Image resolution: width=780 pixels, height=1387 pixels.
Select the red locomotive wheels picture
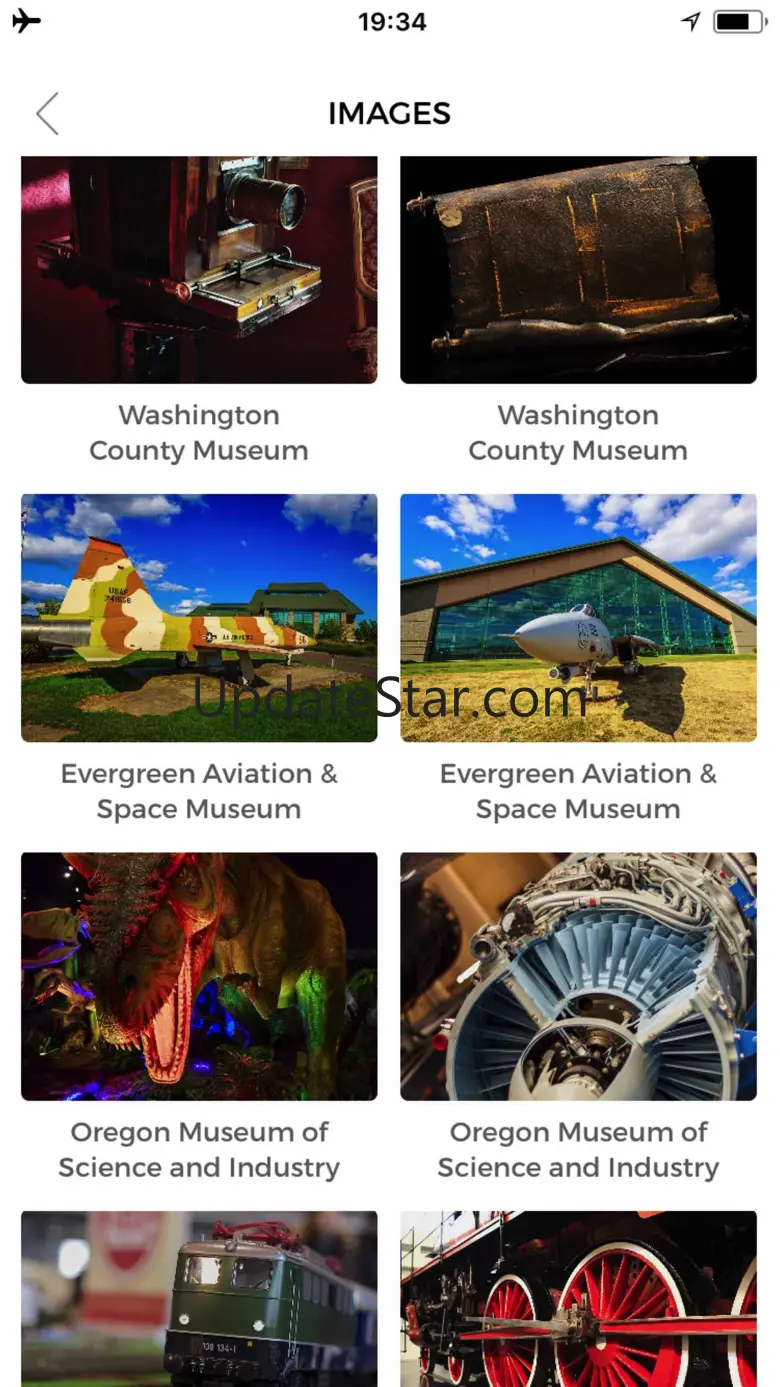coord(578,1298)
